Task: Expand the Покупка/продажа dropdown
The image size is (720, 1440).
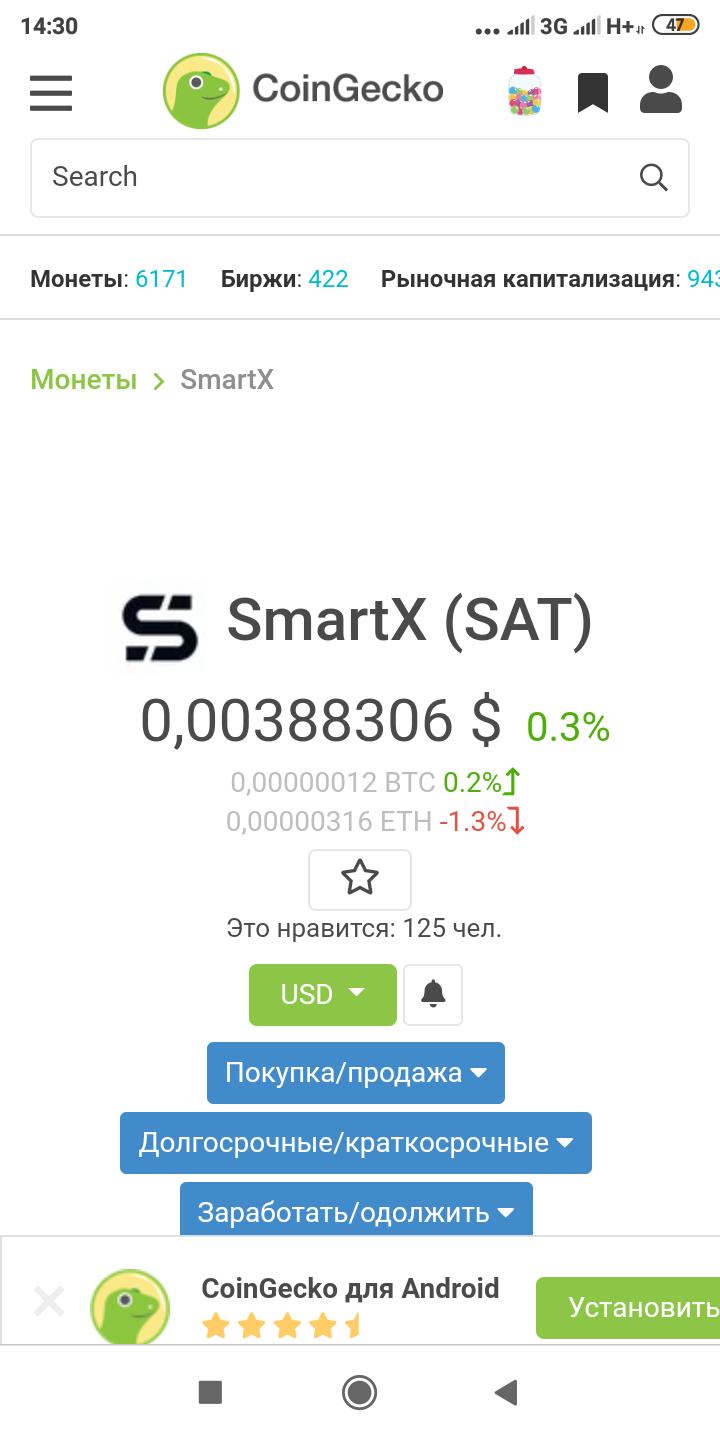Action: click(355, 1073)
